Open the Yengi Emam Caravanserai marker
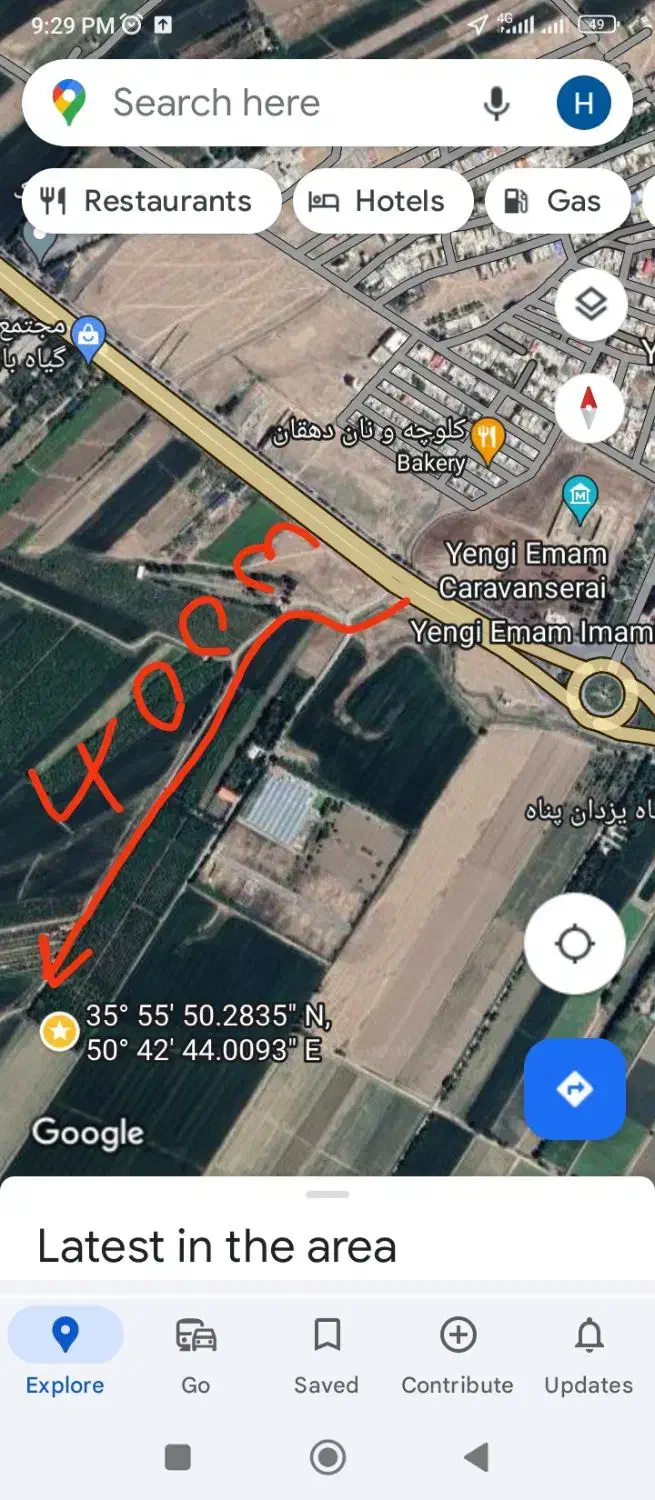The width and height of the screenshot is (655, 1500). click(x=580, y=496)
